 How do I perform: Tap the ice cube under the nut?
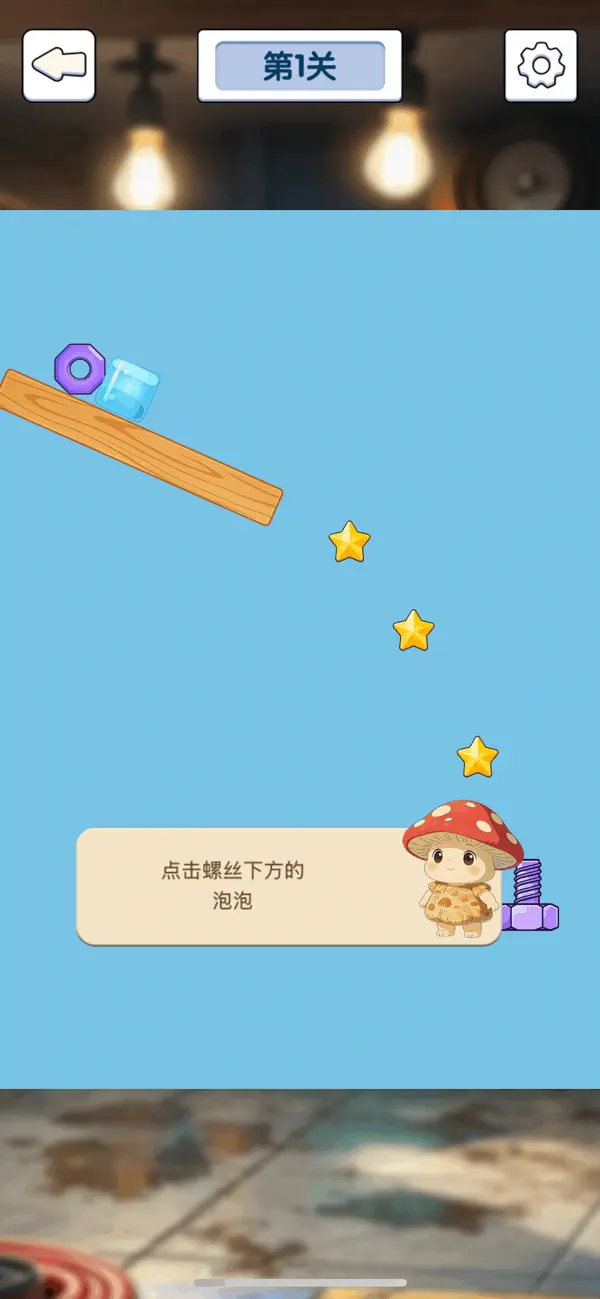point(128,389)
